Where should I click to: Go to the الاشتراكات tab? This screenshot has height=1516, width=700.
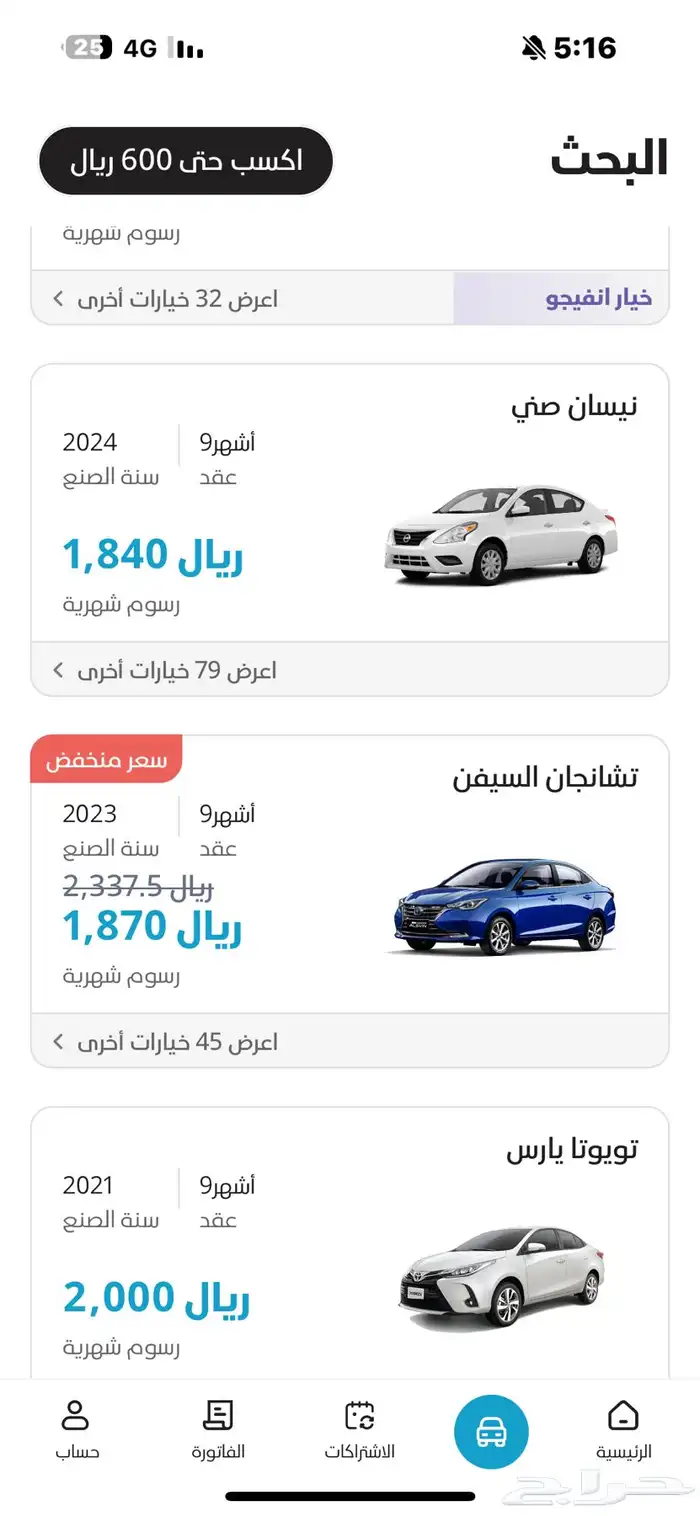click(x=359, y=1430)
